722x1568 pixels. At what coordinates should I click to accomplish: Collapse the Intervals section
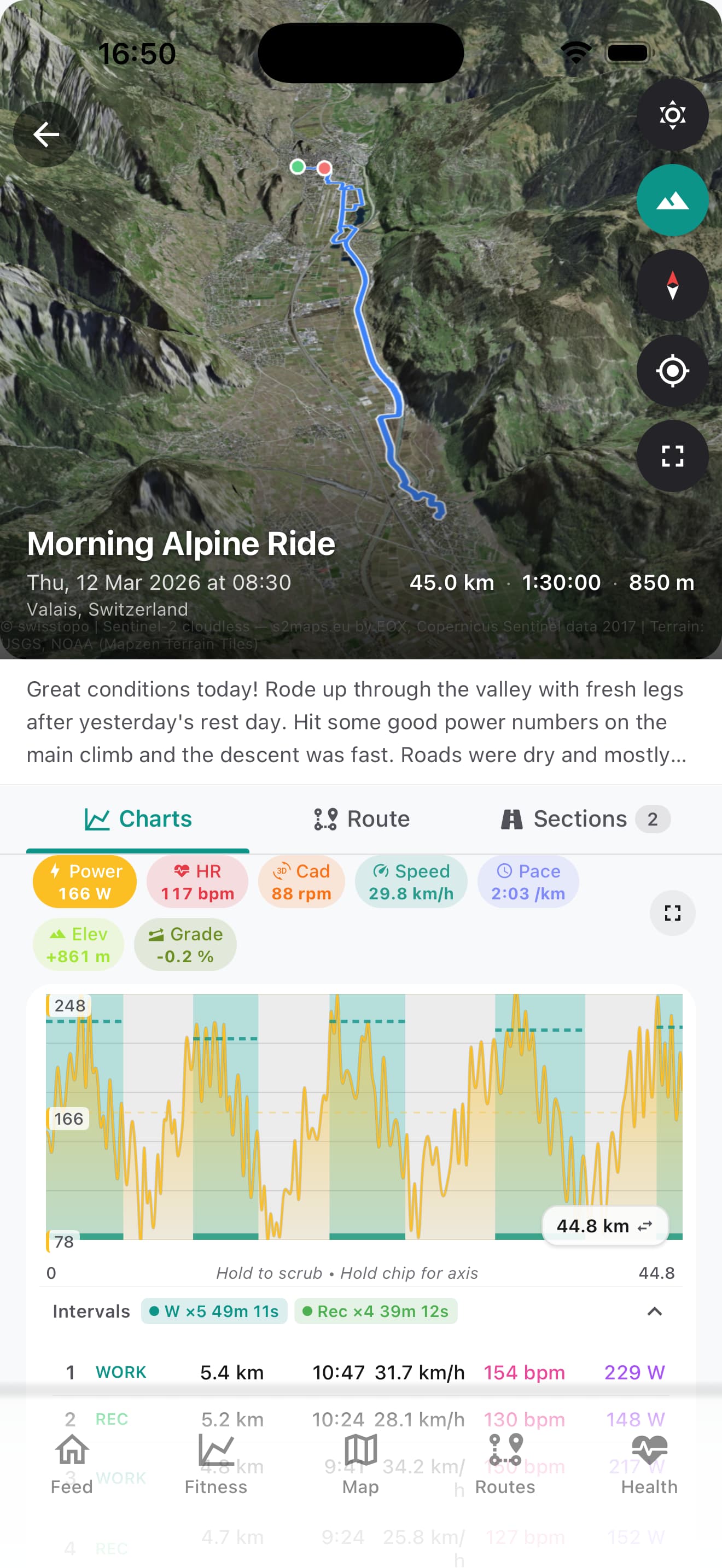(x=654, y=1311)
